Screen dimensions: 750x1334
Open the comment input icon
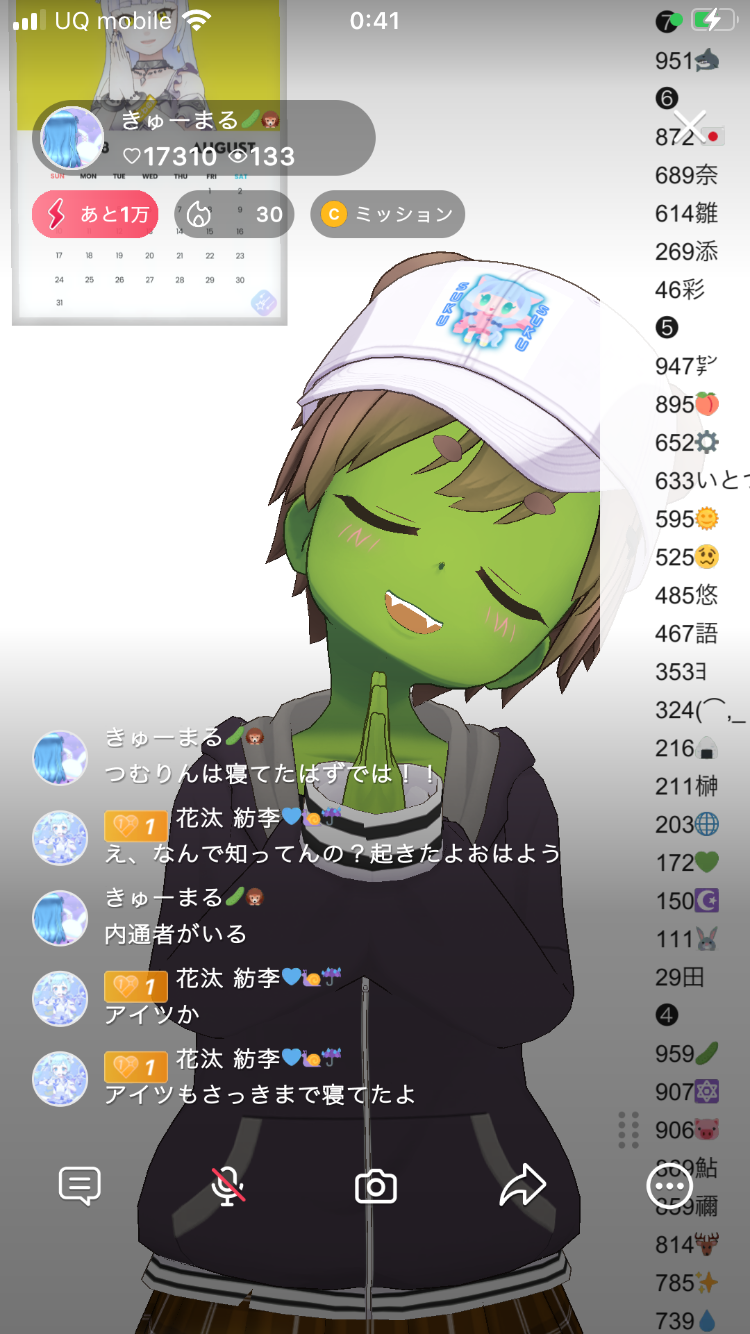(x=80, y=1186)
